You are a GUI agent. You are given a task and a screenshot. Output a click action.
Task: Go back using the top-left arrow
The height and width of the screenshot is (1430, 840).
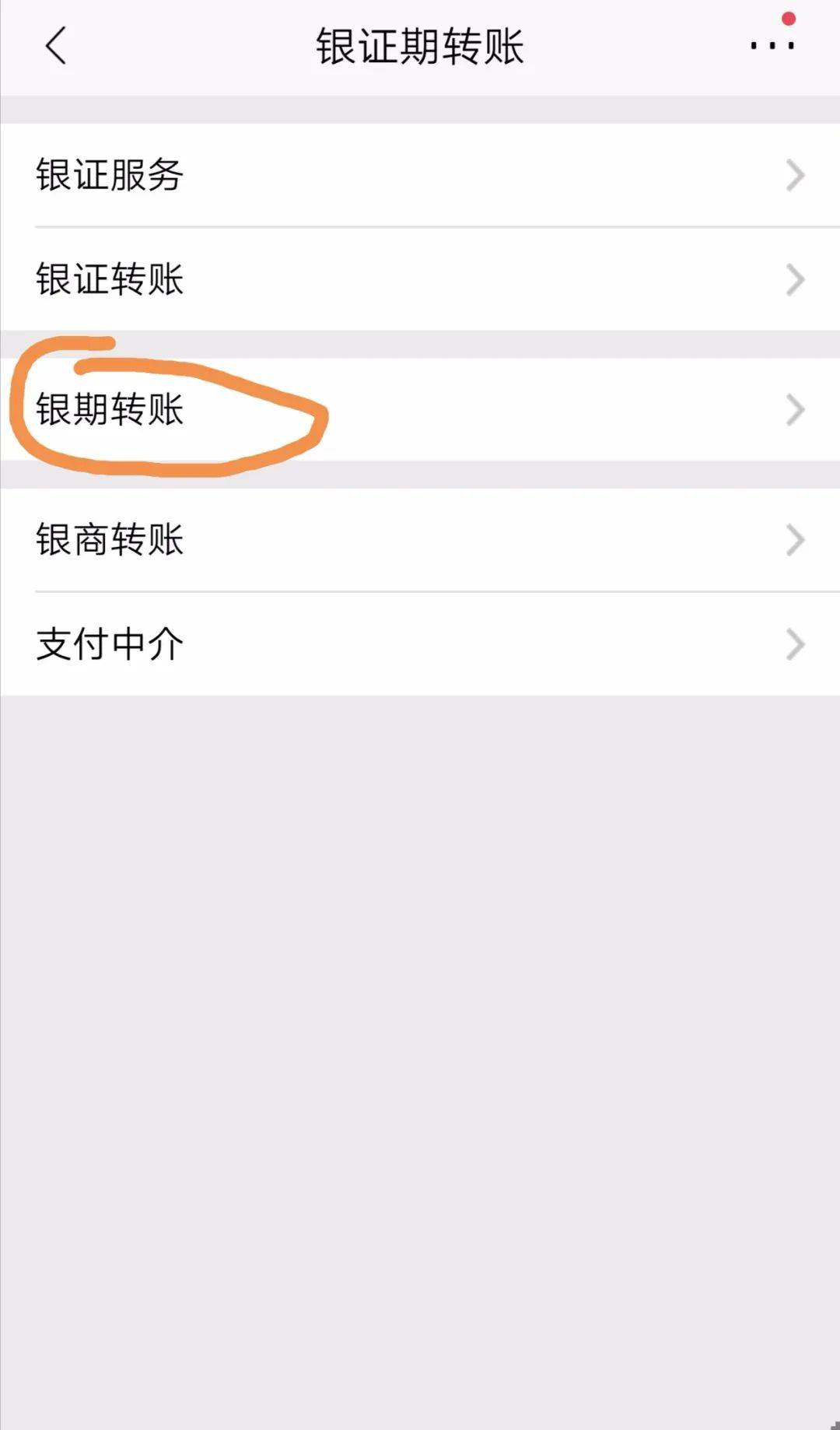tap(56, 45)
